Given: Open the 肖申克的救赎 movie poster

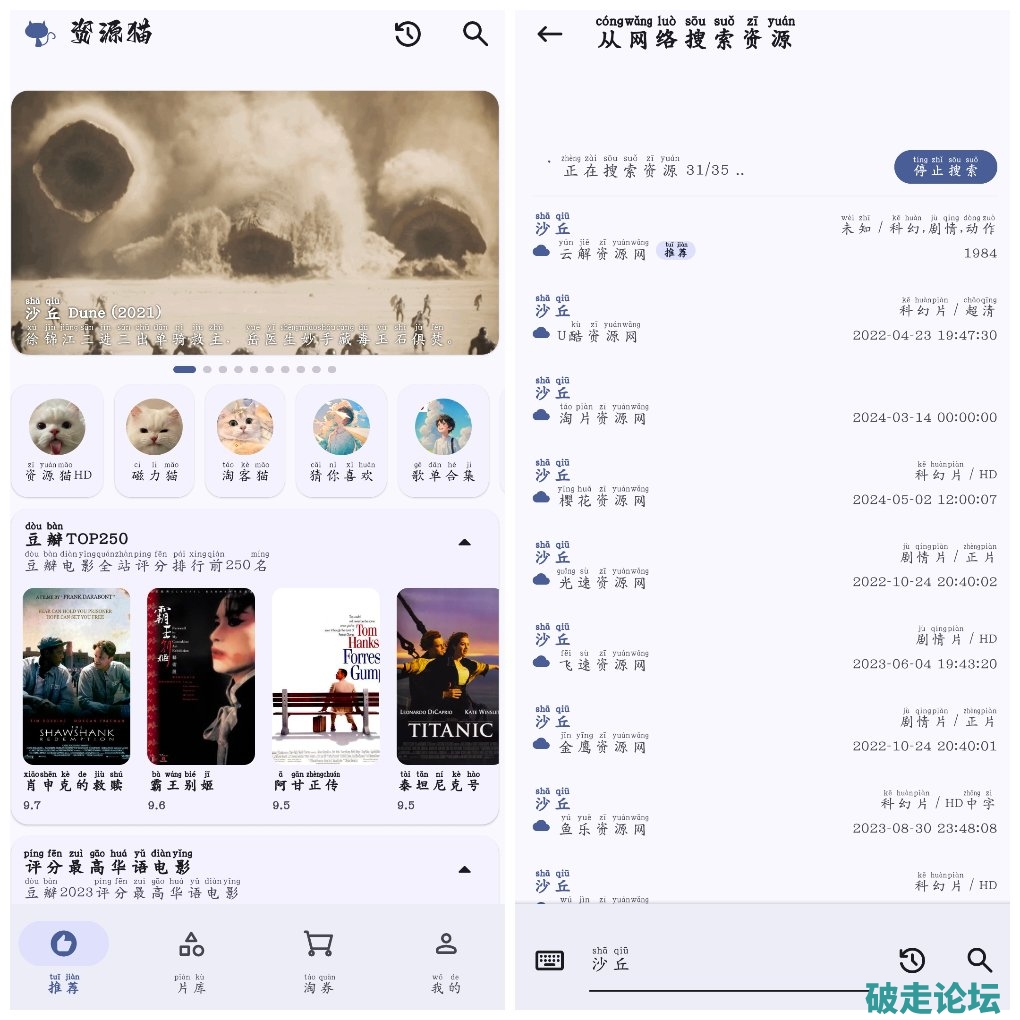Looking at the screenshot, I should 76,676.
